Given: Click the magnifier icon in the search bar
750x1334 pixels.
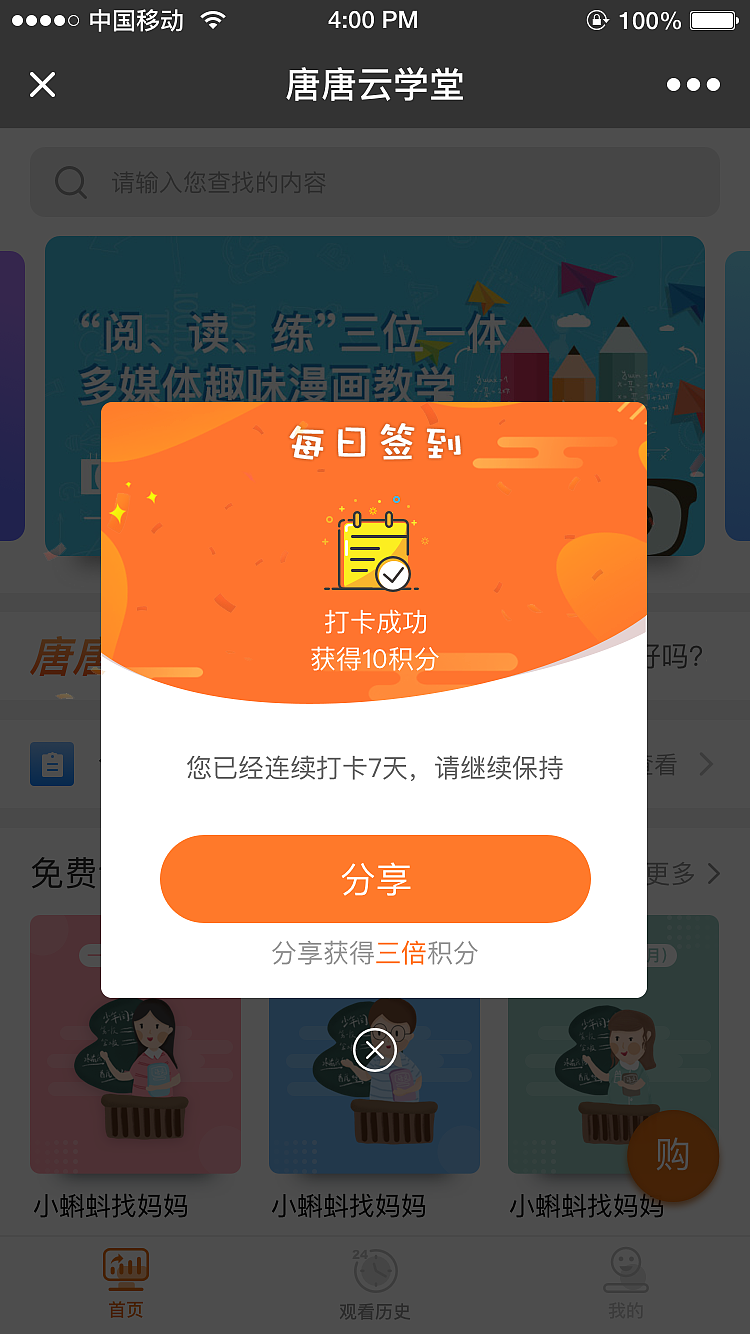Looking at the screenshot, I should point(69,182).
